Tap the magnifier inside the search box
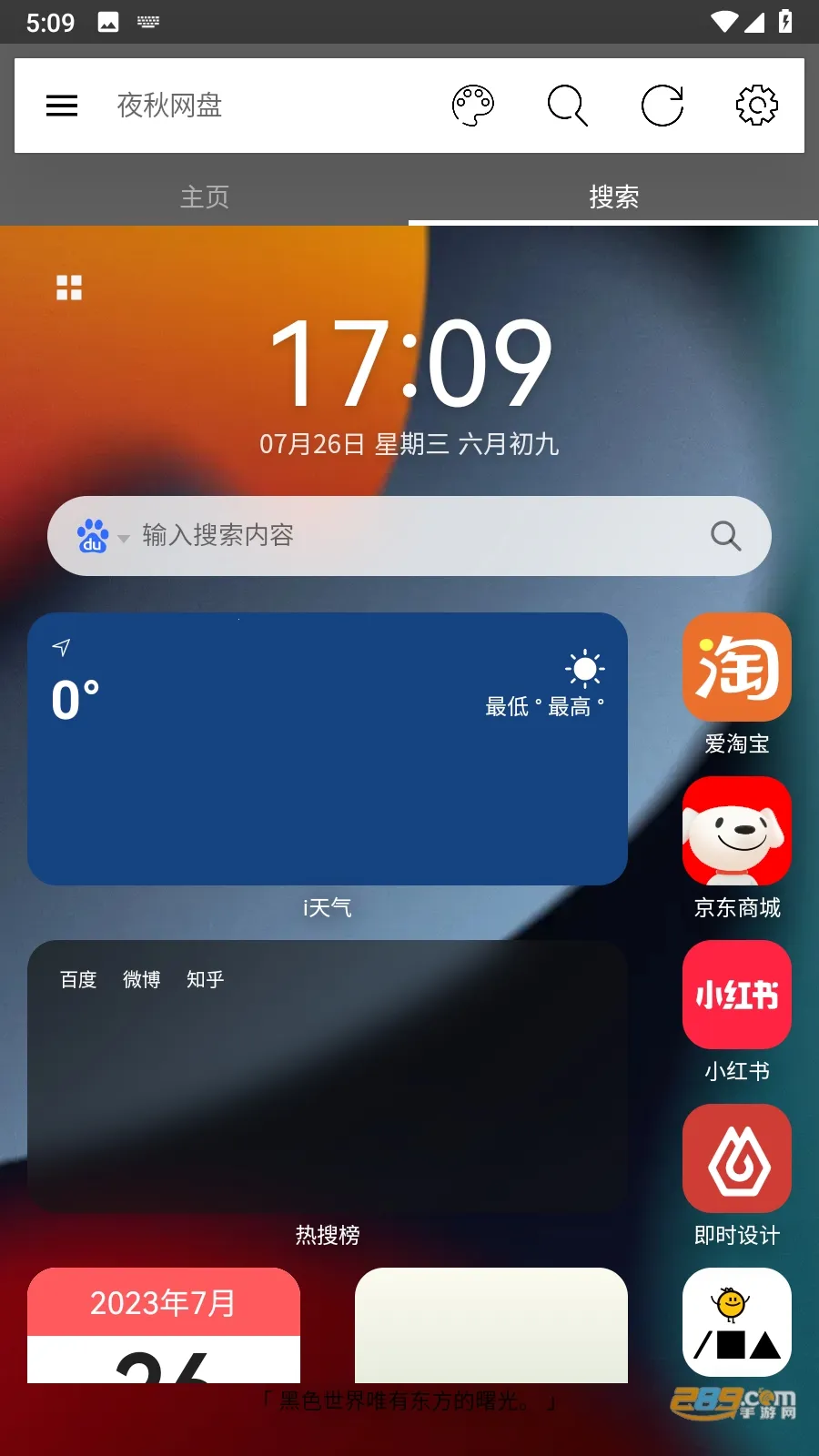 [x=725, y=536]
